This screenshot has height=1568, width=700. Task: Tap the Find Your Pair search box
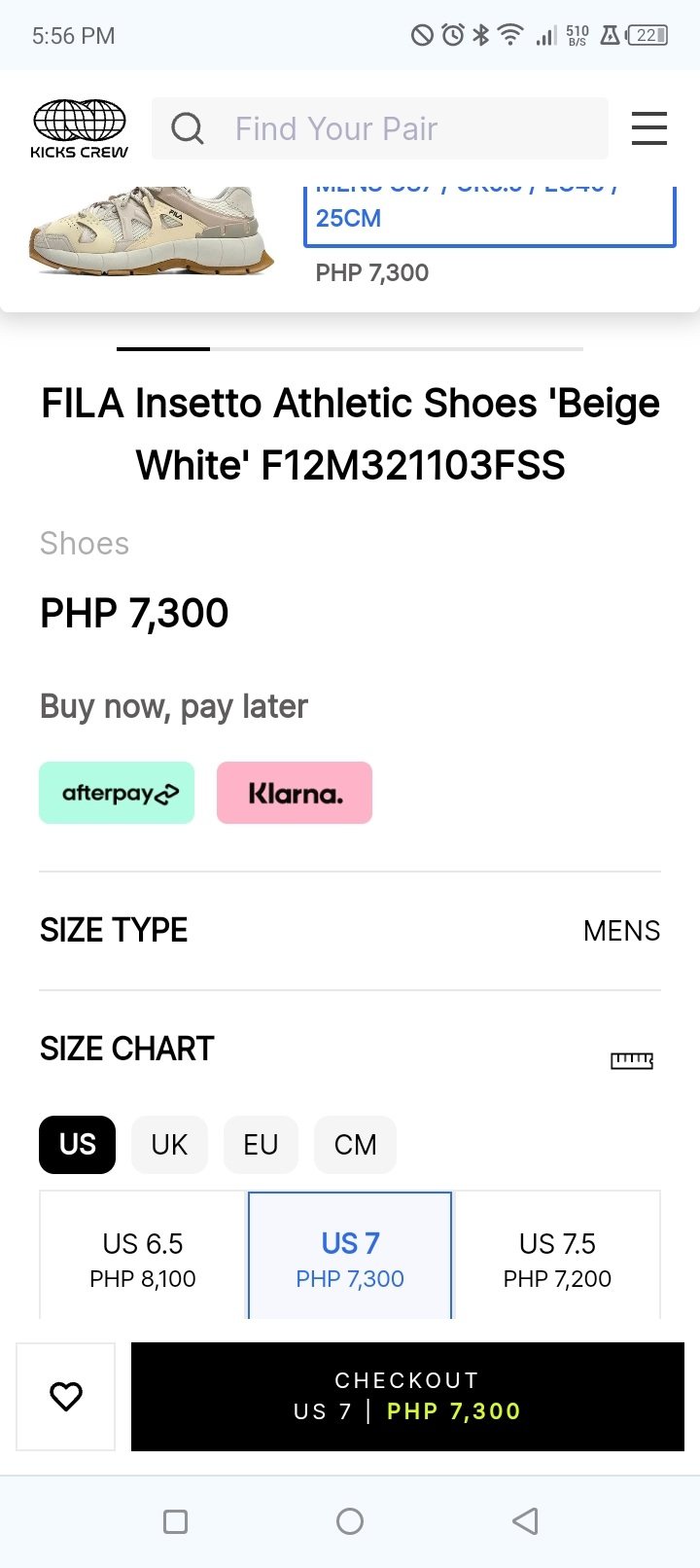[x=380, y=128]
